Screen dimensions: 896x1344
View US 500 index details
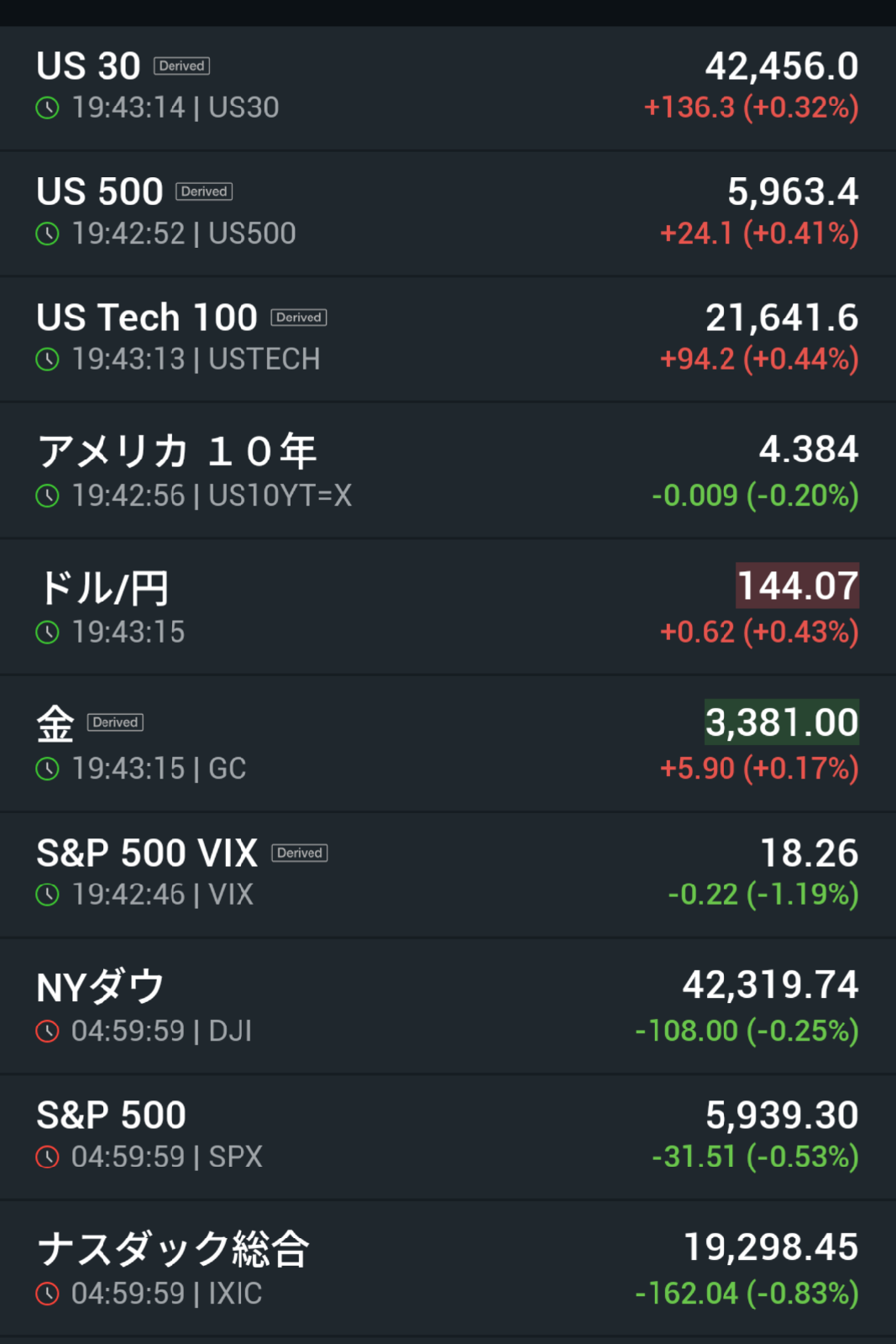pyautogui.click(x=448, y=213)
